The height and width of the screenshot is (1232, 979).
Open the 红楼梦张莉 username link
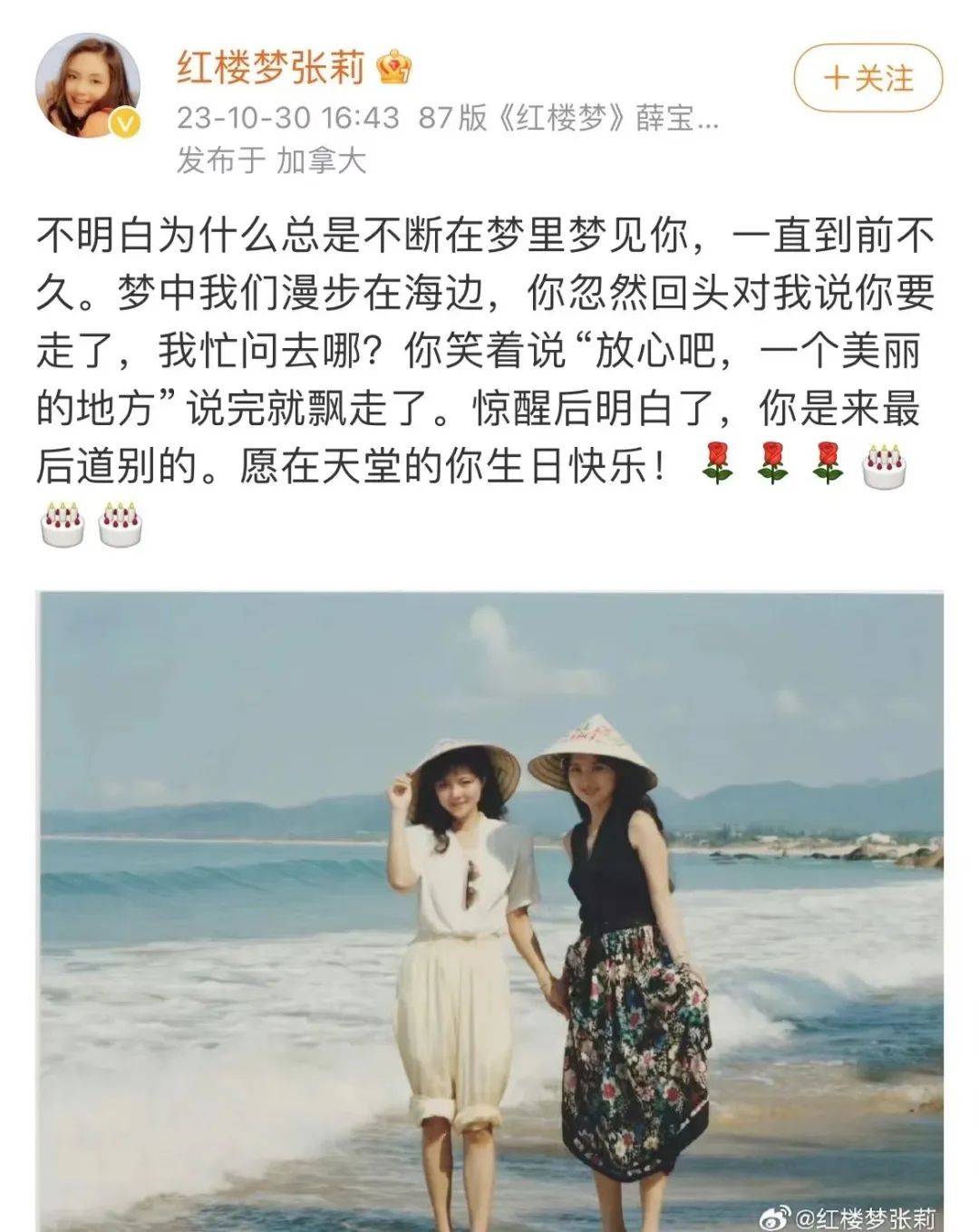point(270,67)
